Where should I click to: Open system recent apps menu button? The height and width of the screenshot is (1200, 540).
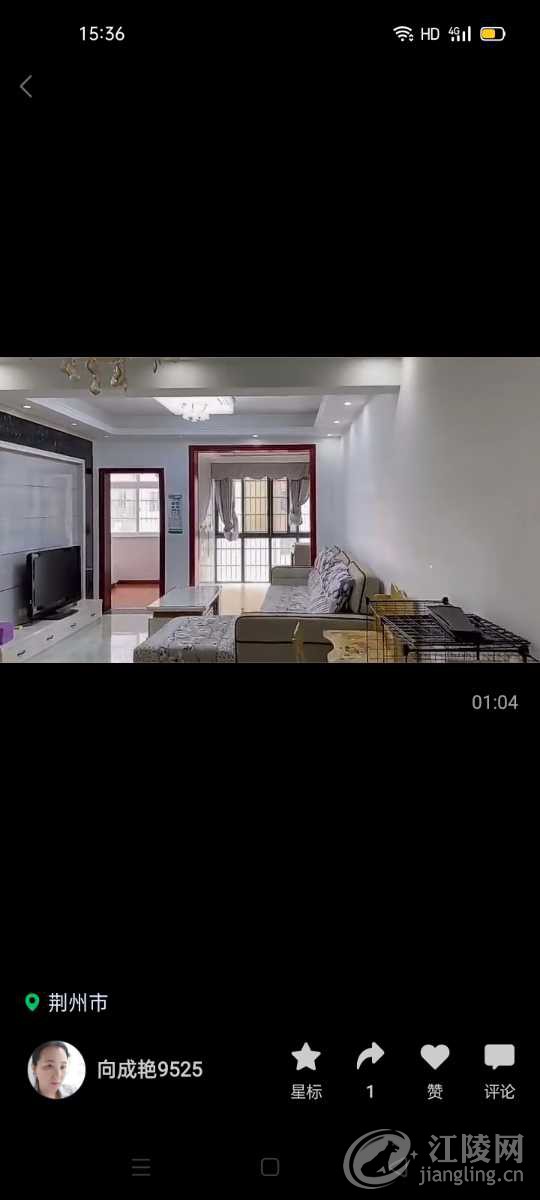(x=141, y=1167)
